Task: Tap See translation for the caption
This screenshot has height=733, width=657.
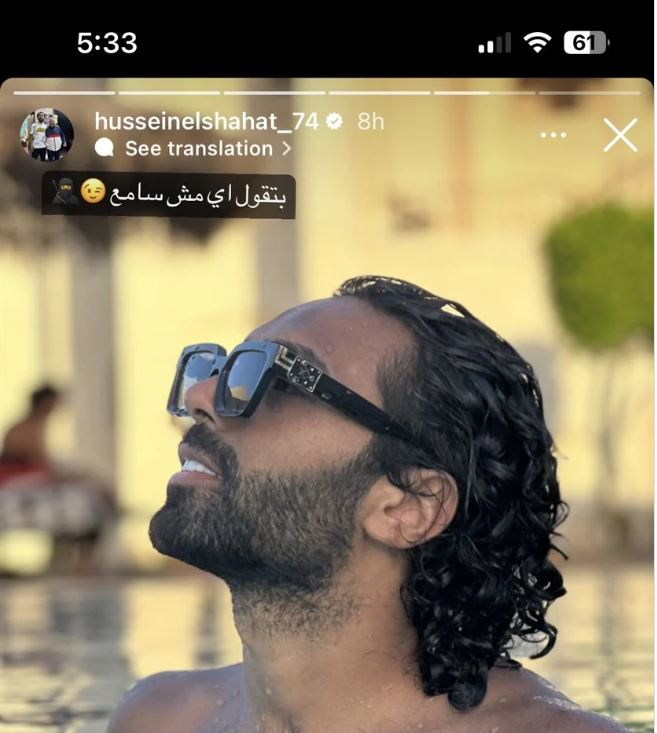Action: tap(198, 148)
